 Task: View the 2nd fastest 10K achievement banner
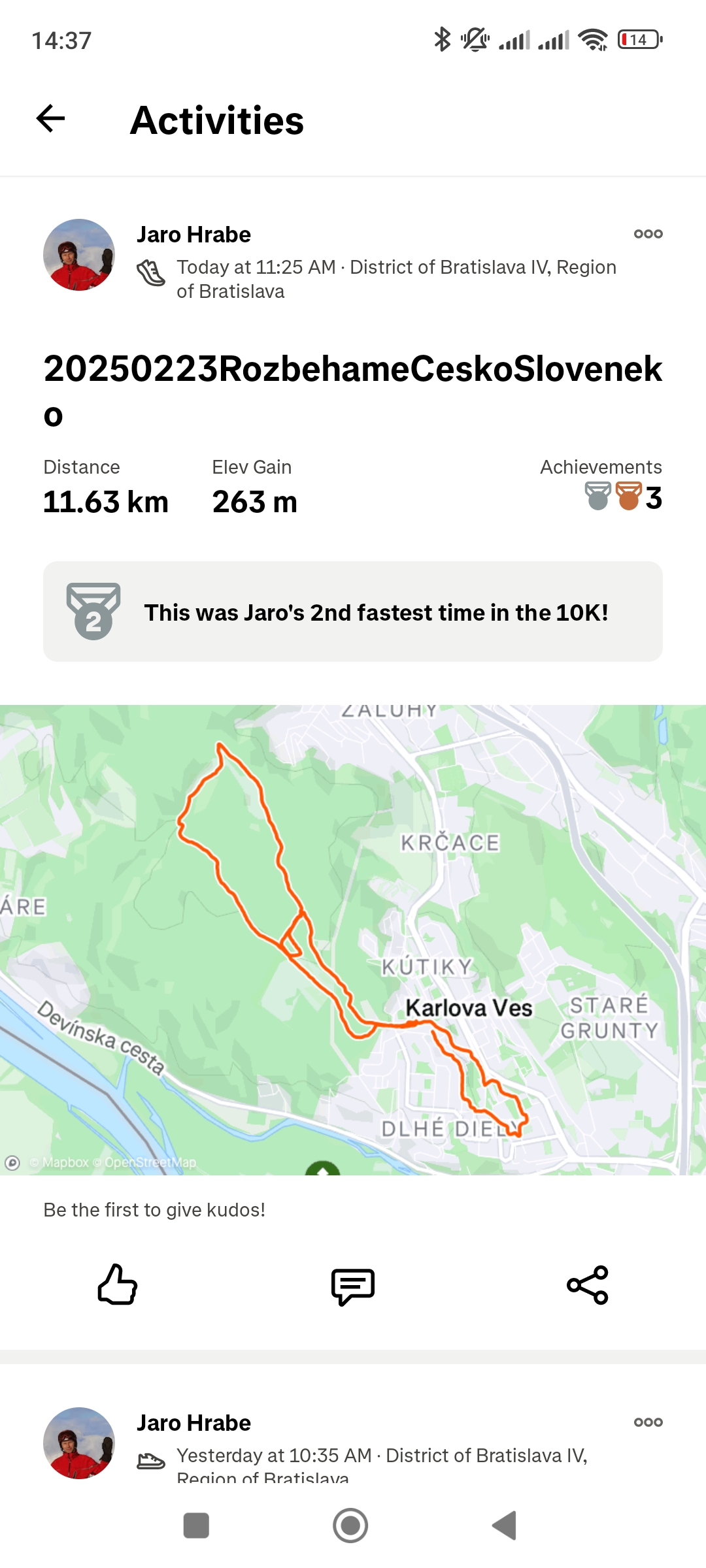[353, 612]
